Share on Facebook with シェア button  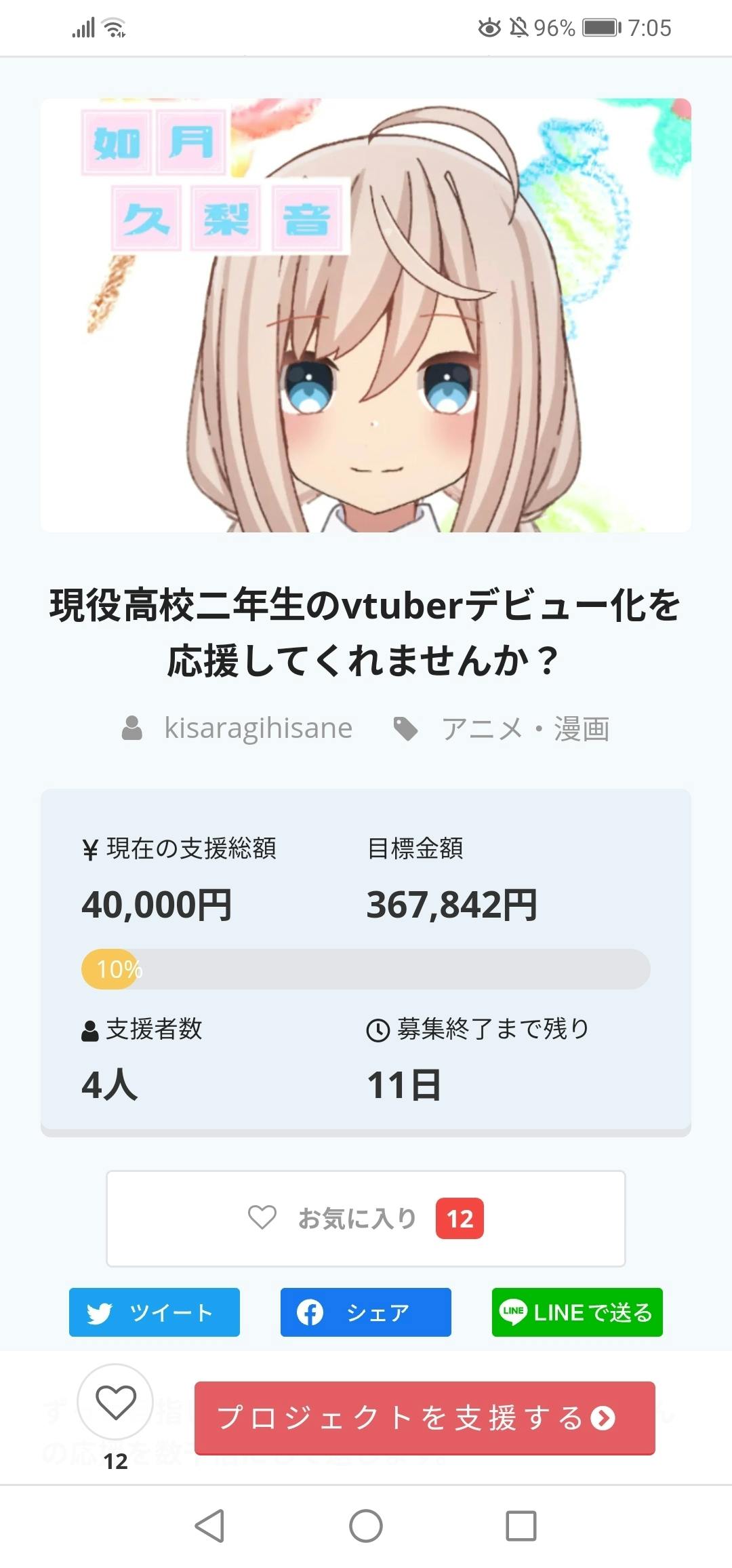pos(366,1312)
